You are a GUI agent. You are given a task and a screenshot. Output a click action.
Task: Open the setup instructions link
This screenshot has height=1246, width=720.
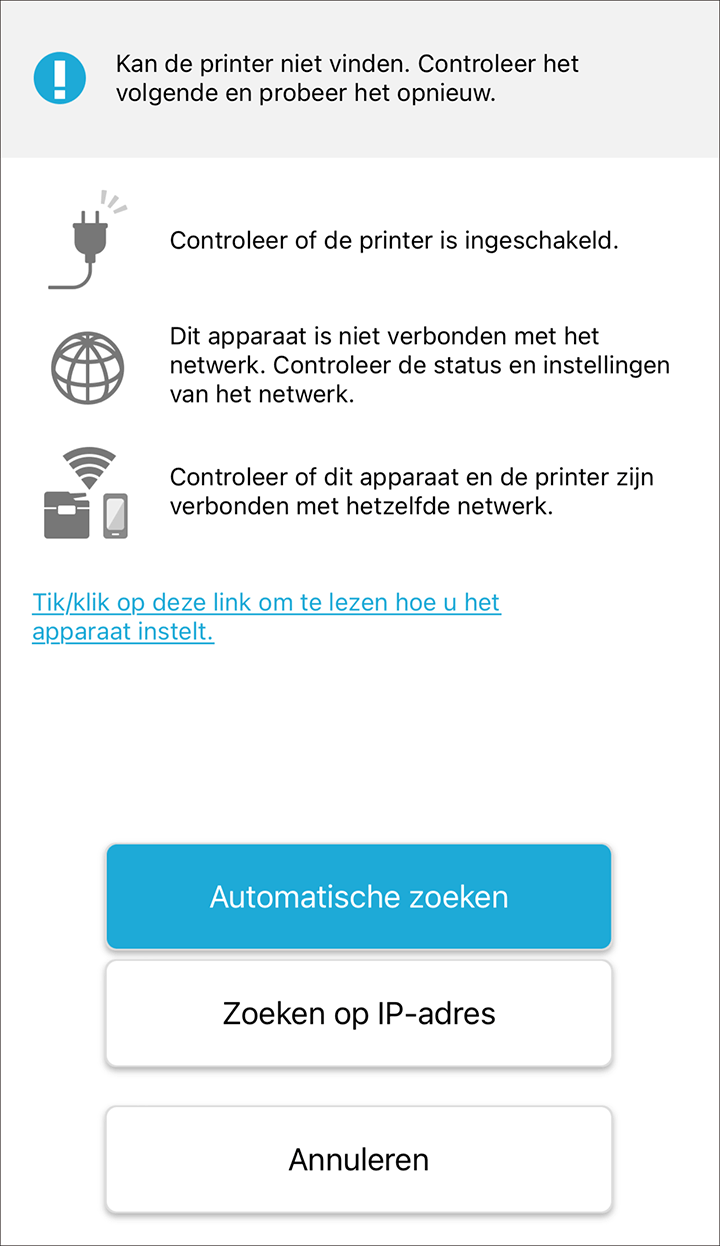pyautogui.click(x=266, y=616)
